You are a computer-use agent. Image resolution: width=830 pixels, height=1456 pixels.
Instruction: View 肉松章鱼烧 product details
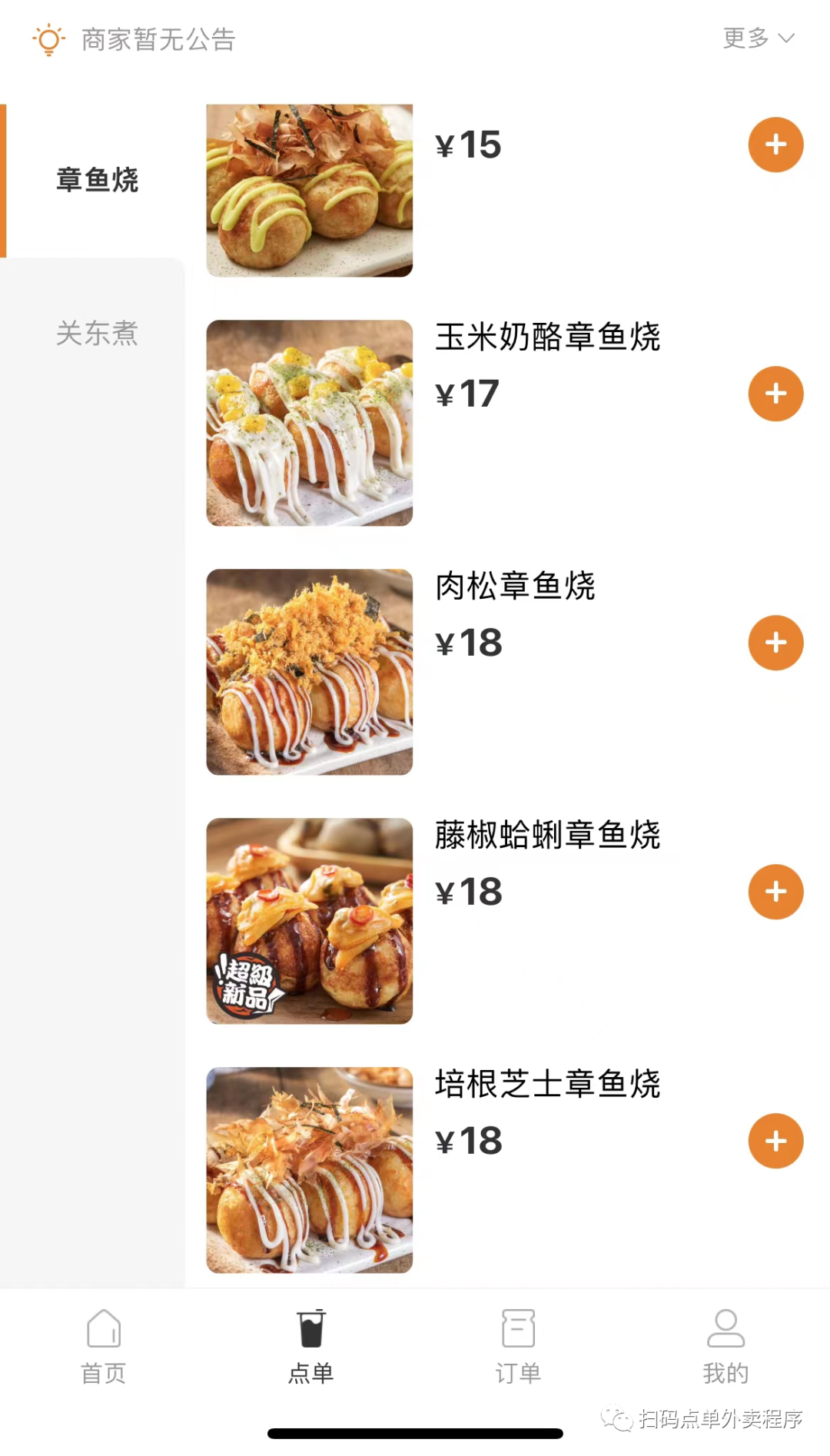click(309, 672)
